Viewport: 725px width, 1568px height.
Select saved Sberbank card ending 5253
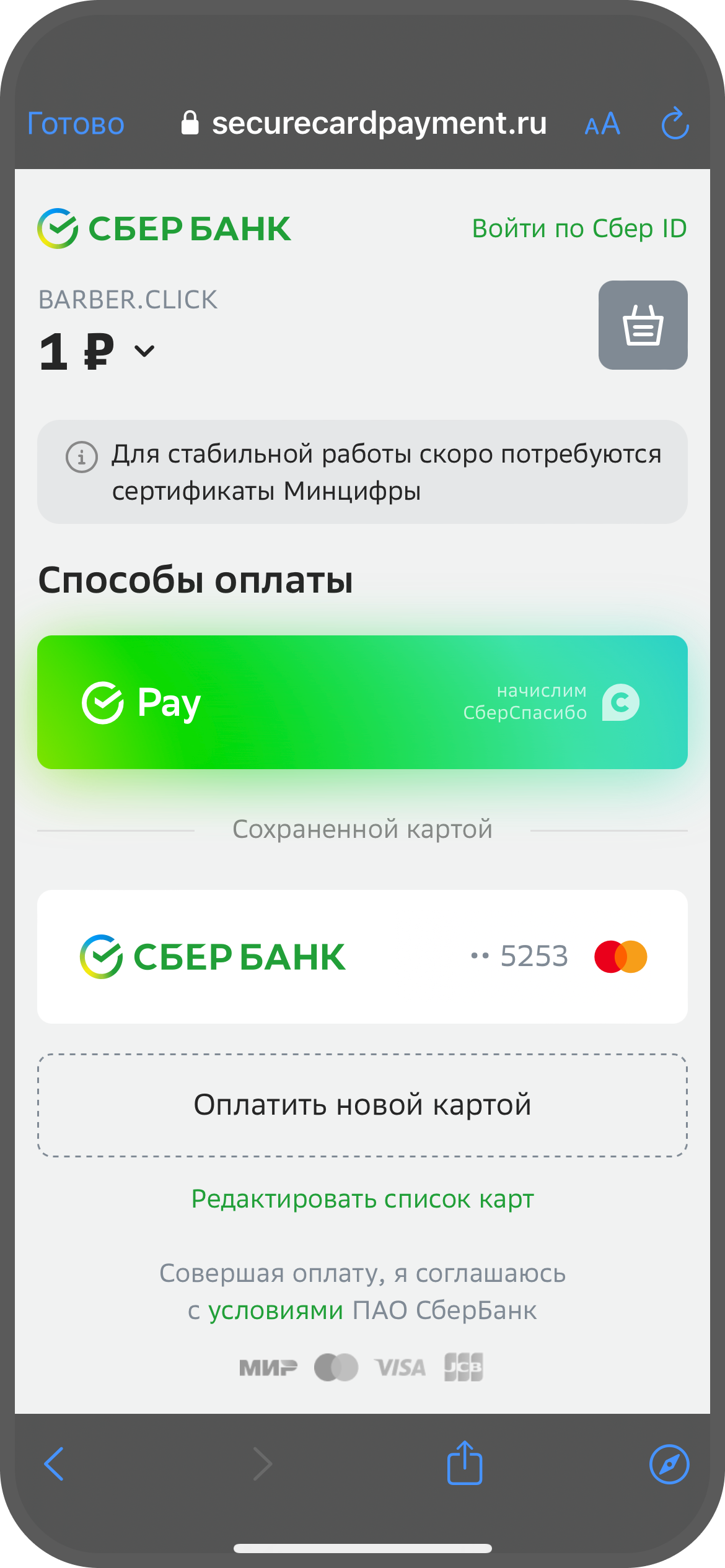[362, 956]
